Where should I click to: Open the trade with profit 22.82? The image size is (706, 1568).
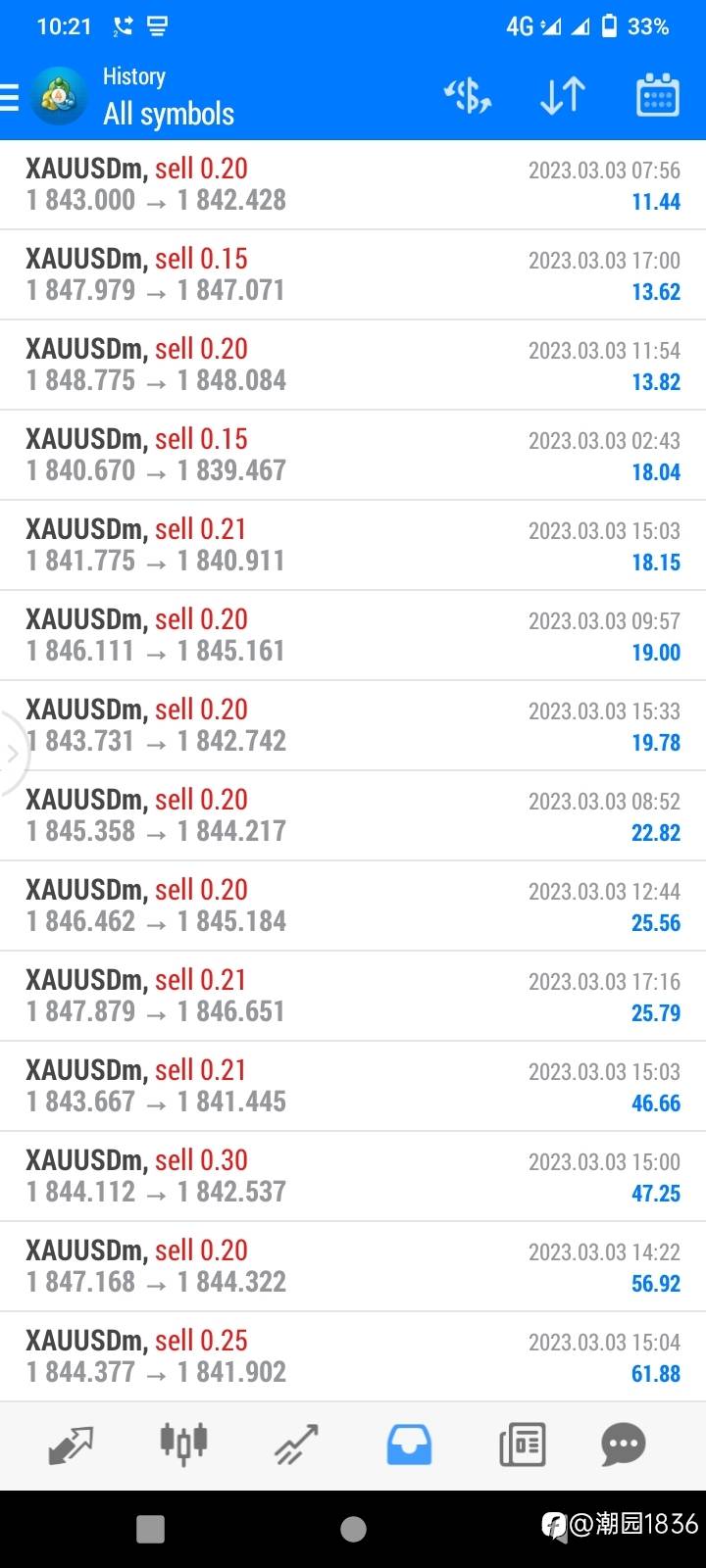pos(353,816)
